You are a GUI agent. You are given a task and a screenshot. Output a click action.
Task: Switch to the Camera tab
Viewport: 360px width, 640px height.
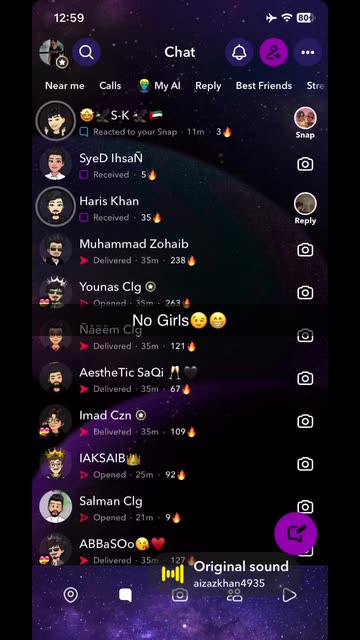click(x=180, y=595)
